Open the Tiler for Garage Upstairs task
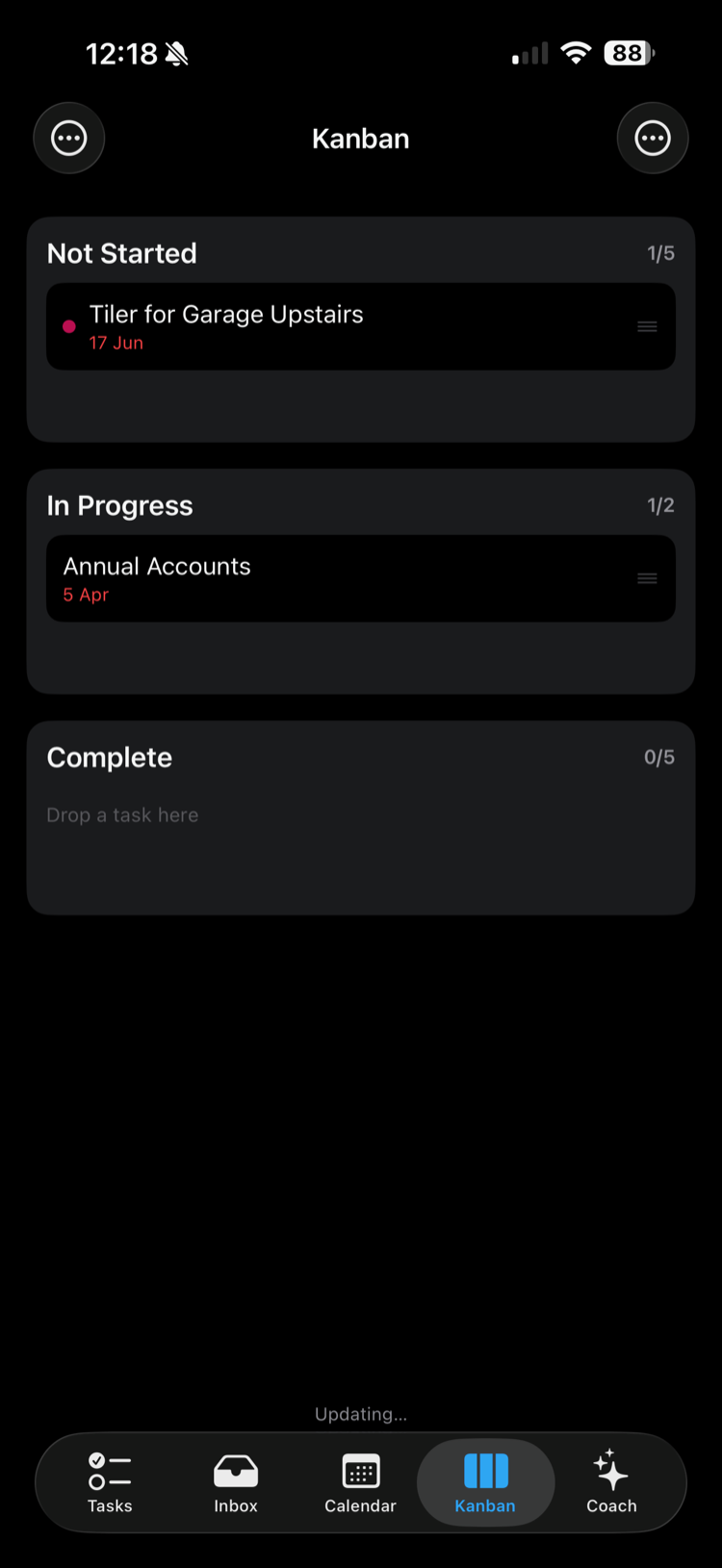Screen dimensions: 722x1568 tap(361, 326)
